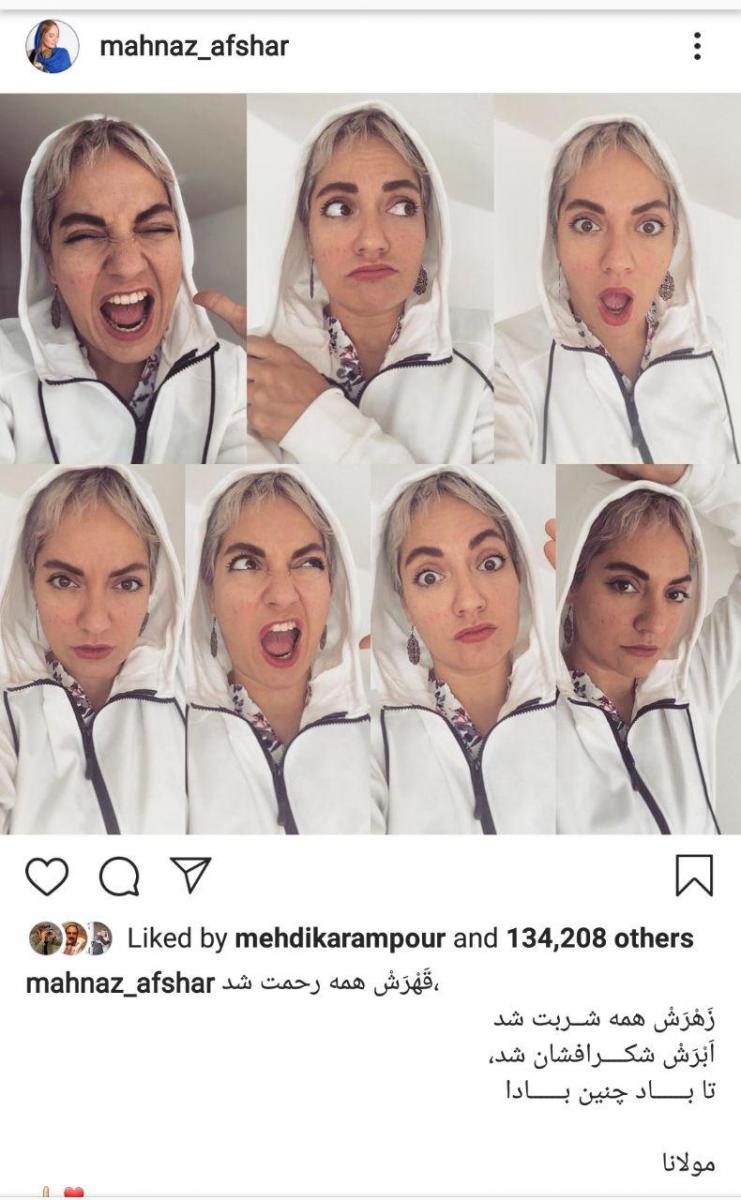Like this post with the heart icon
Image resolution: width=741 pixels, height=1200 pixels.
pos(46,876)
